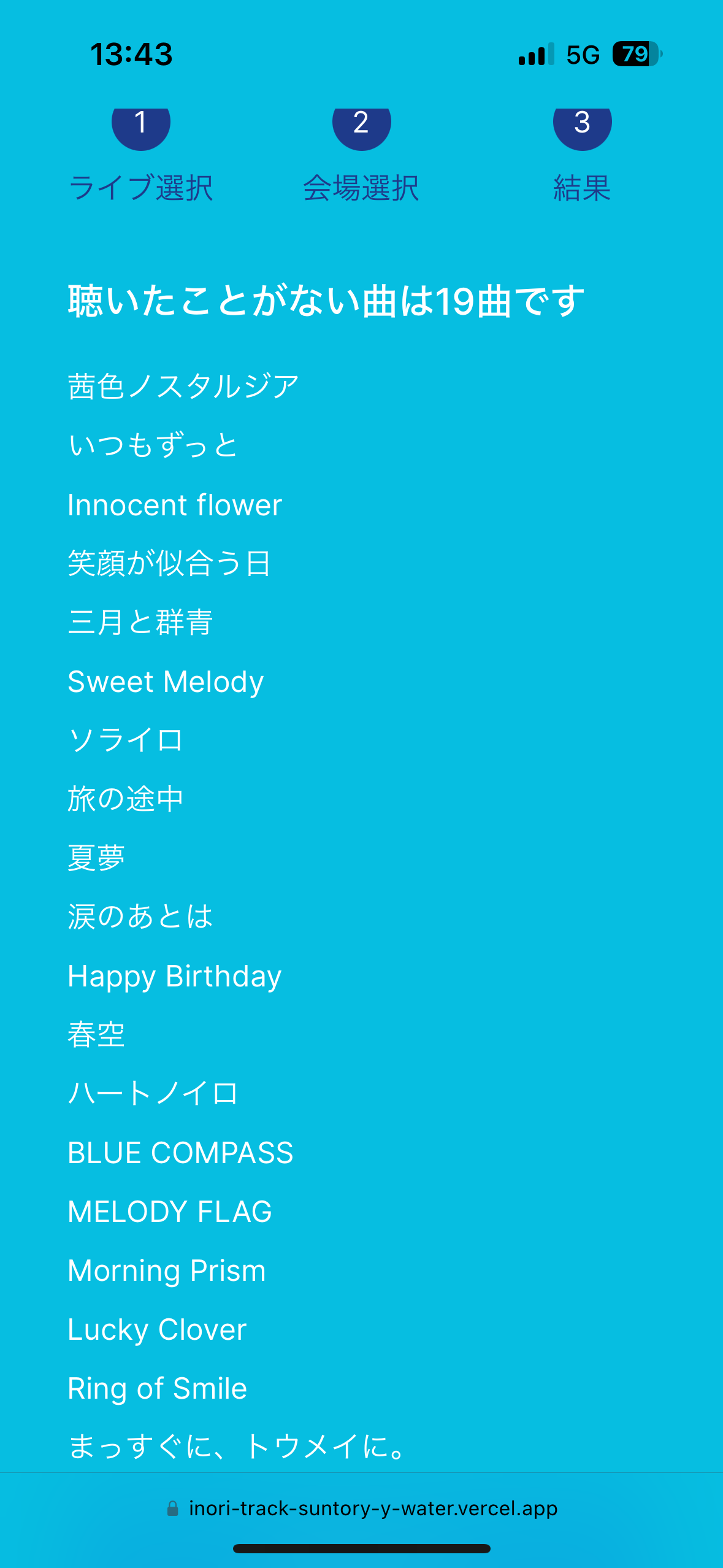Choose the song Sweet Melody
The image size is (723, 1568).
[x=166, y=681]
